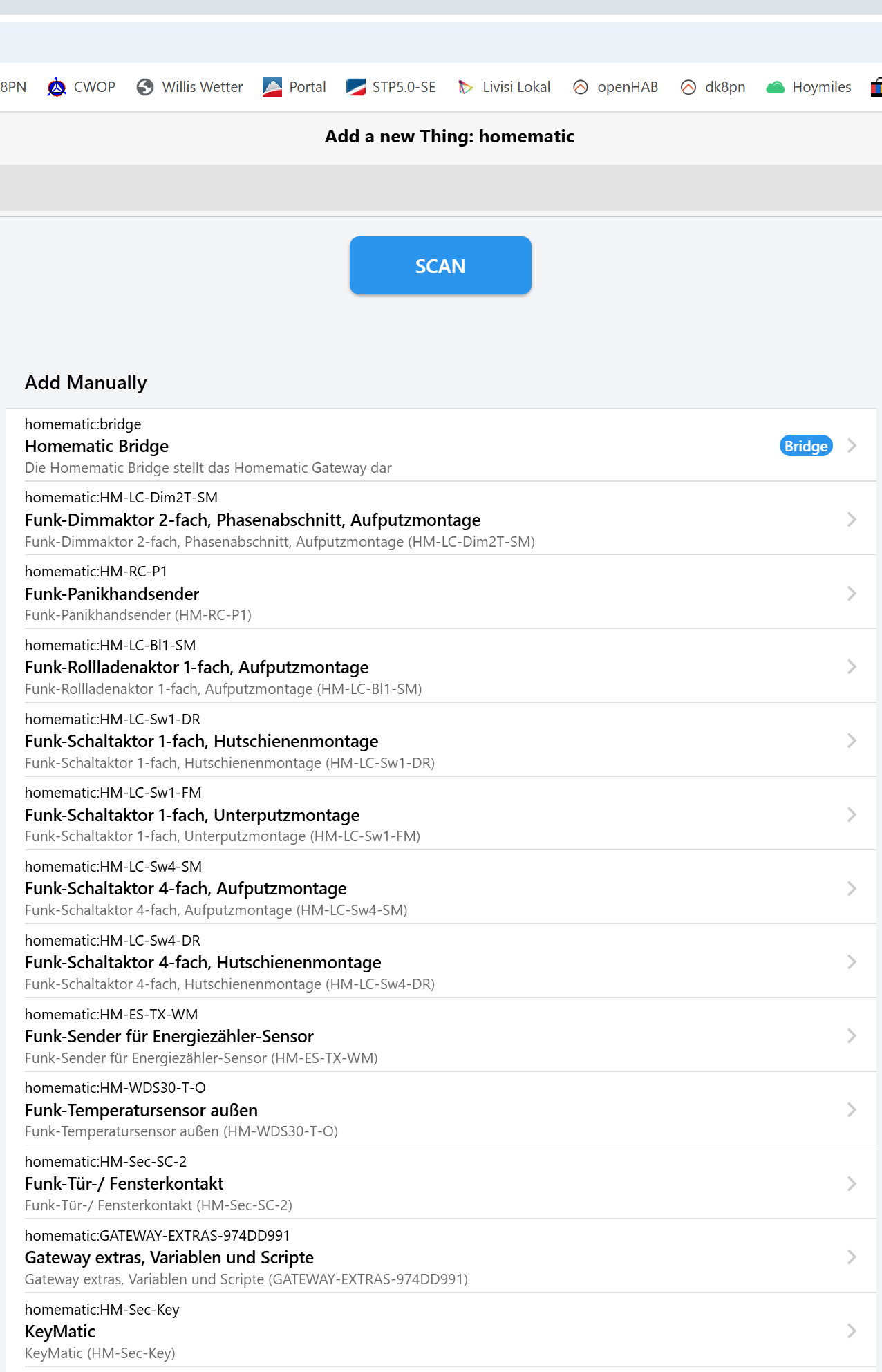Open the CWOP bookmark

82,87
